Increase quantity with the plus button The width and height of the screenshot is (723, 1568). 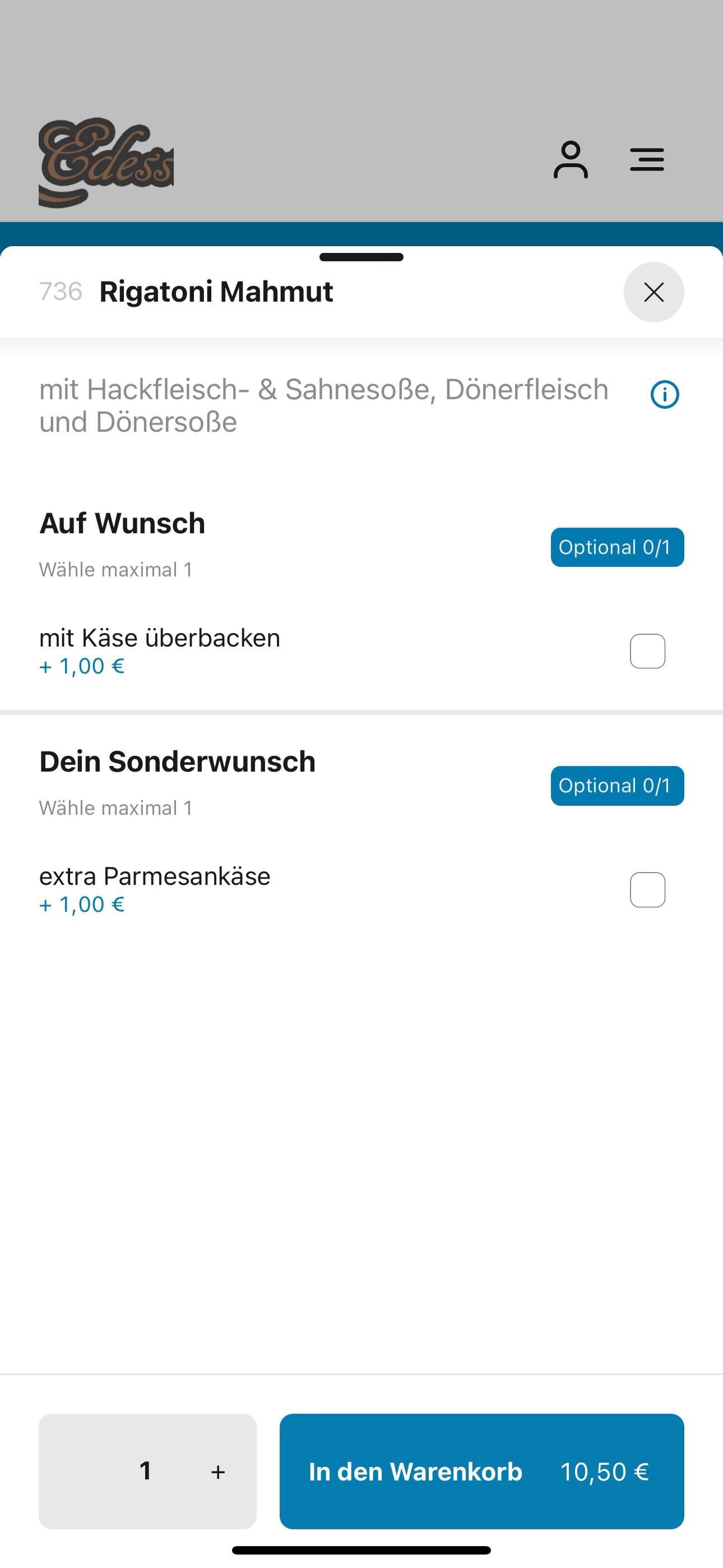click(218, 1472)
